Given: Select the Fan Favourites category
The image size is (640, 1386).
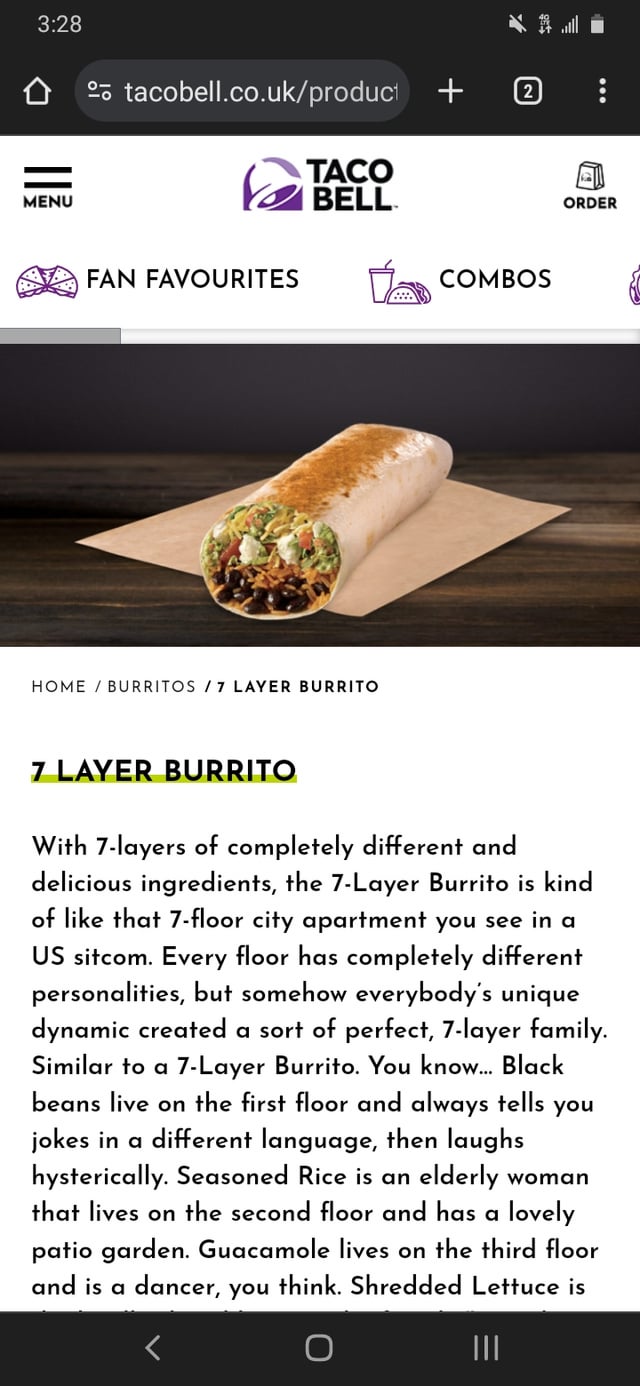Looking at the screenshot, I should 158,280.
